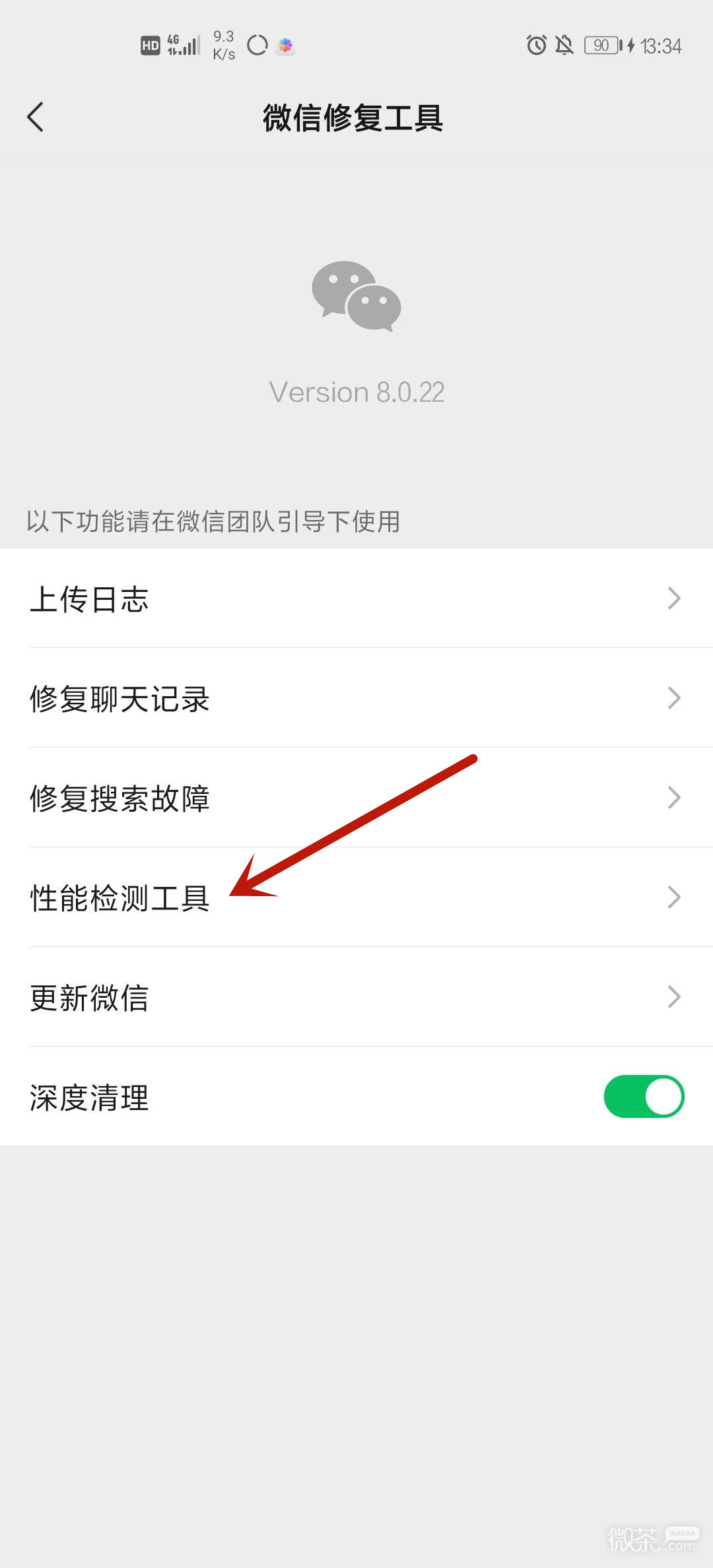
Task: Toggle the 深度清理 switch off
Action: point(644,1097)
